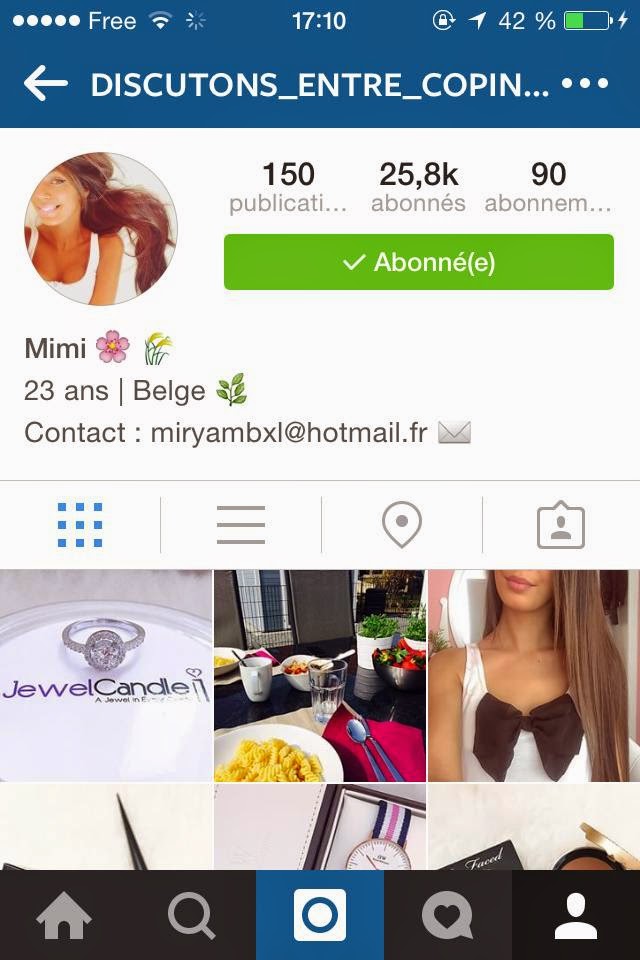
Task: Open the pasta and salad table photo
Action: tap(320, 675)
